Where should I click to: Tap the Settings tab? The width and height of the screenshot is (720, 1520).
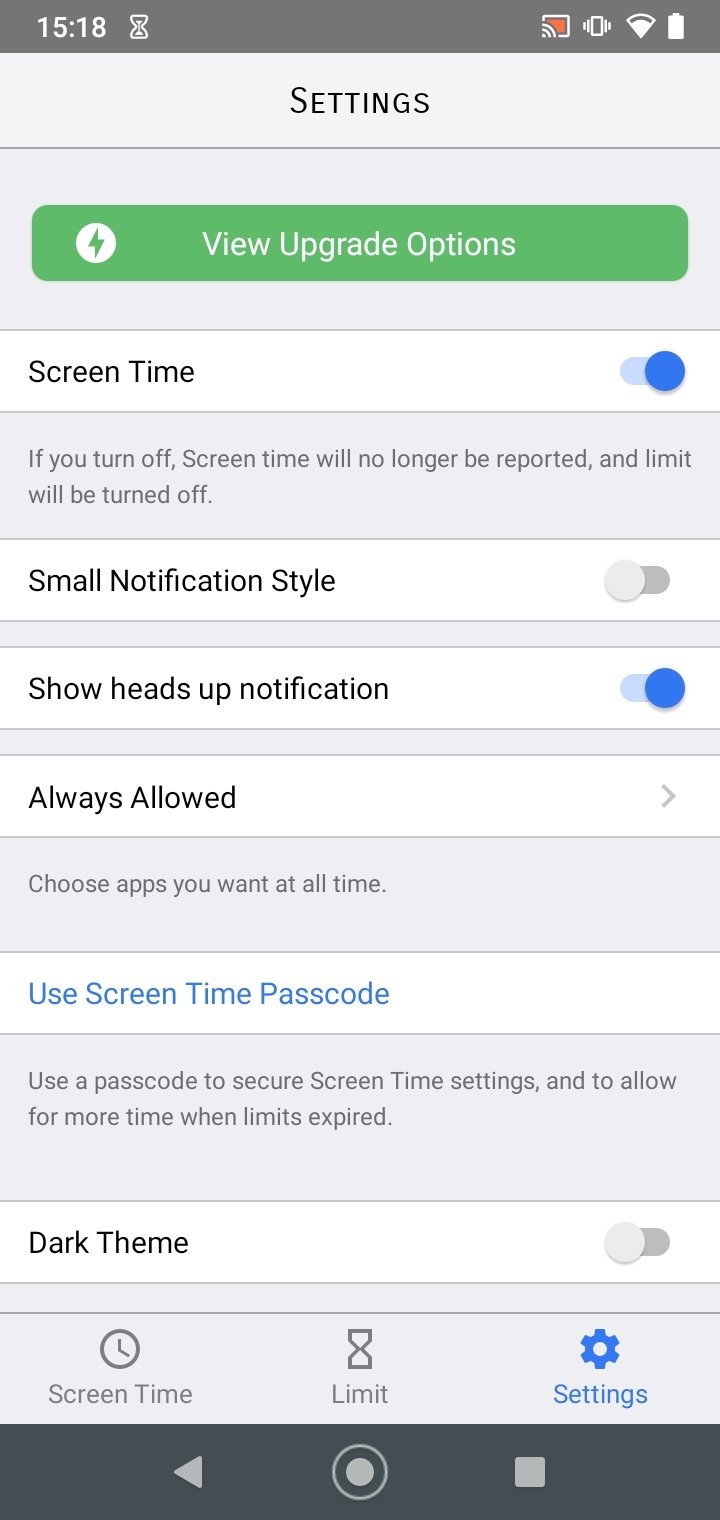(x=600, y=1368)
